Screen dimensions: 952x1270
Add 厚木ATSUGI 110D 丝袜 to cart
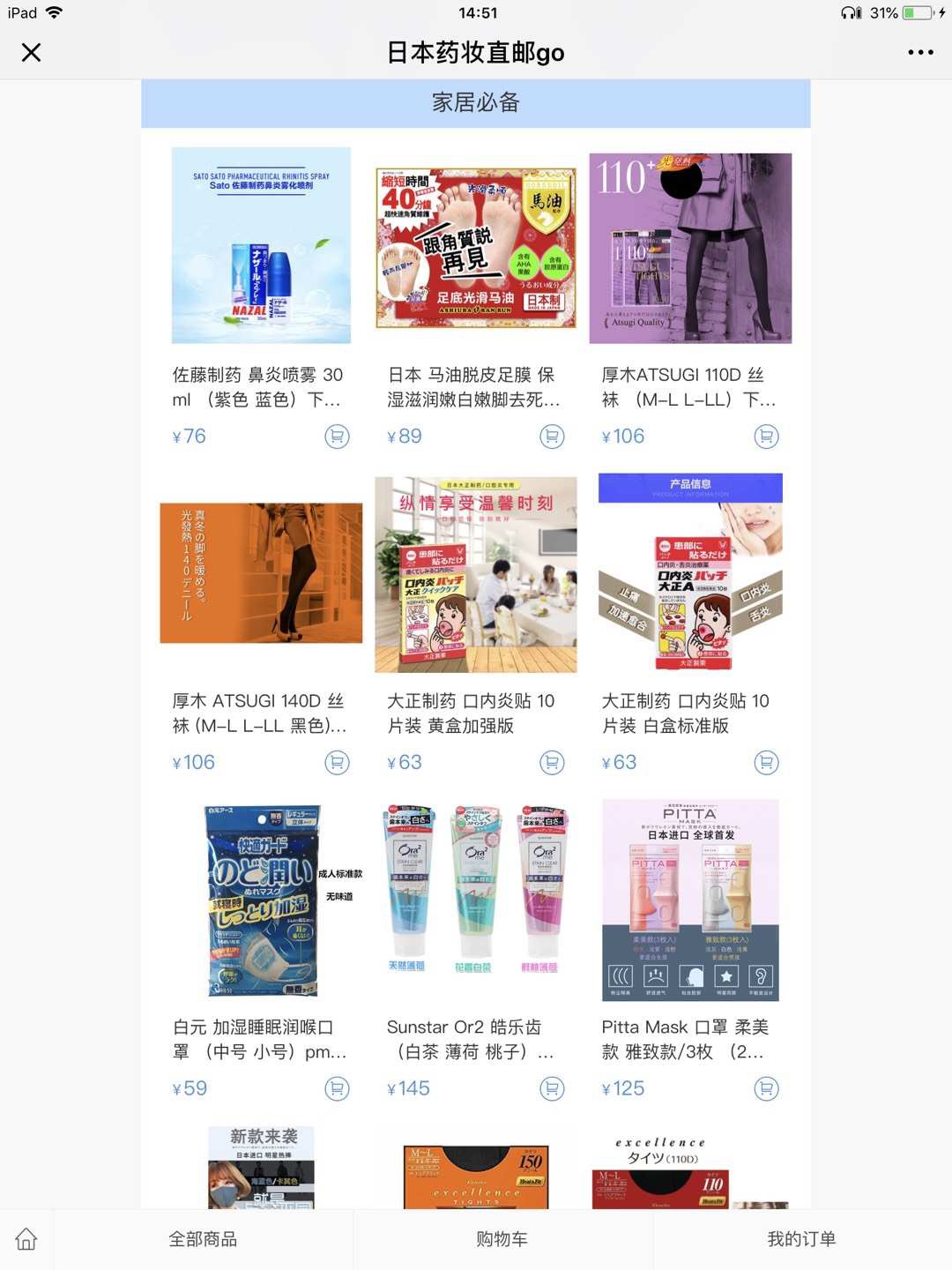coord(766,437)
